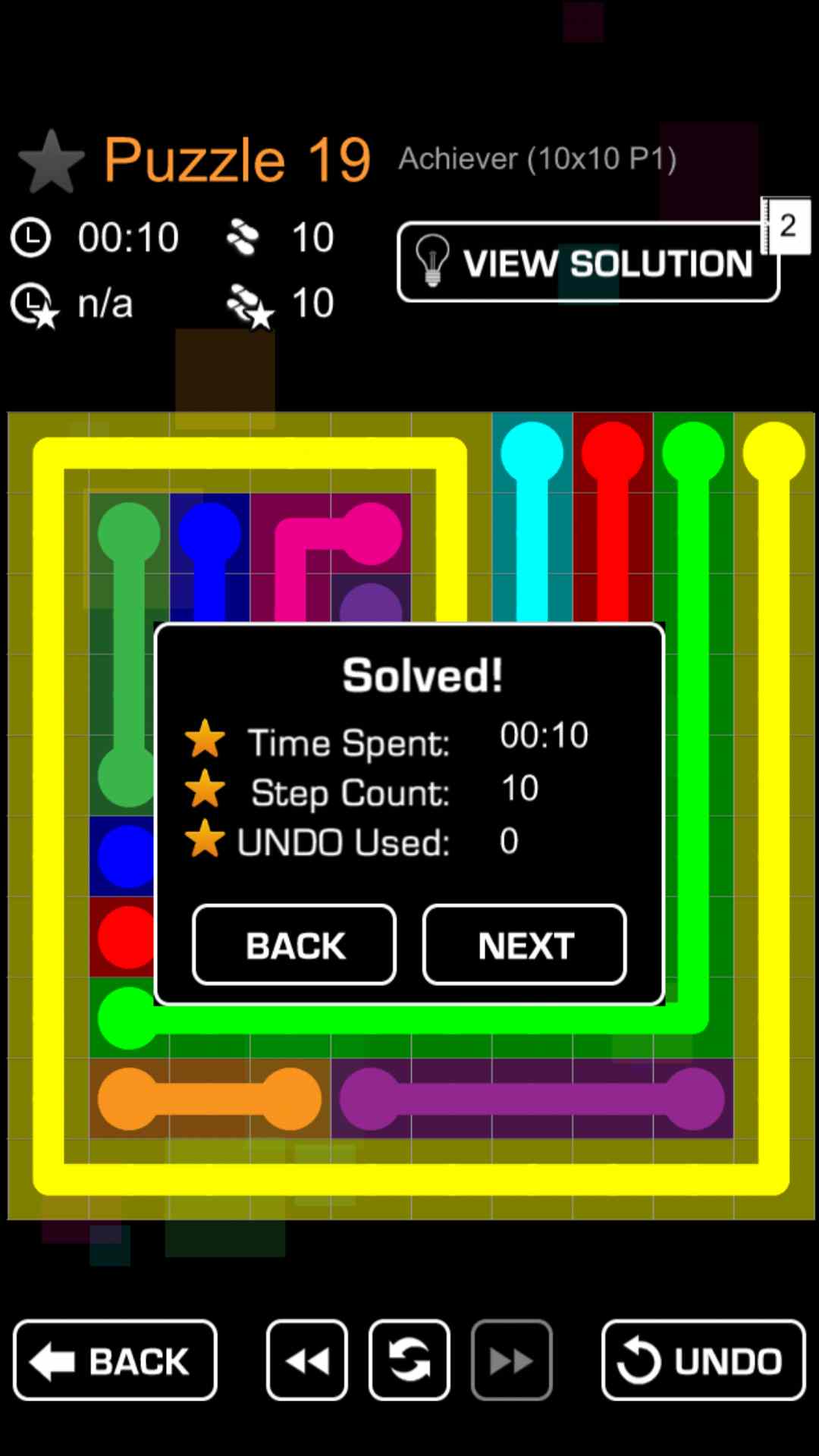
Task: Go to the NEXT puzzle from dialog
Action: [524, 945]
